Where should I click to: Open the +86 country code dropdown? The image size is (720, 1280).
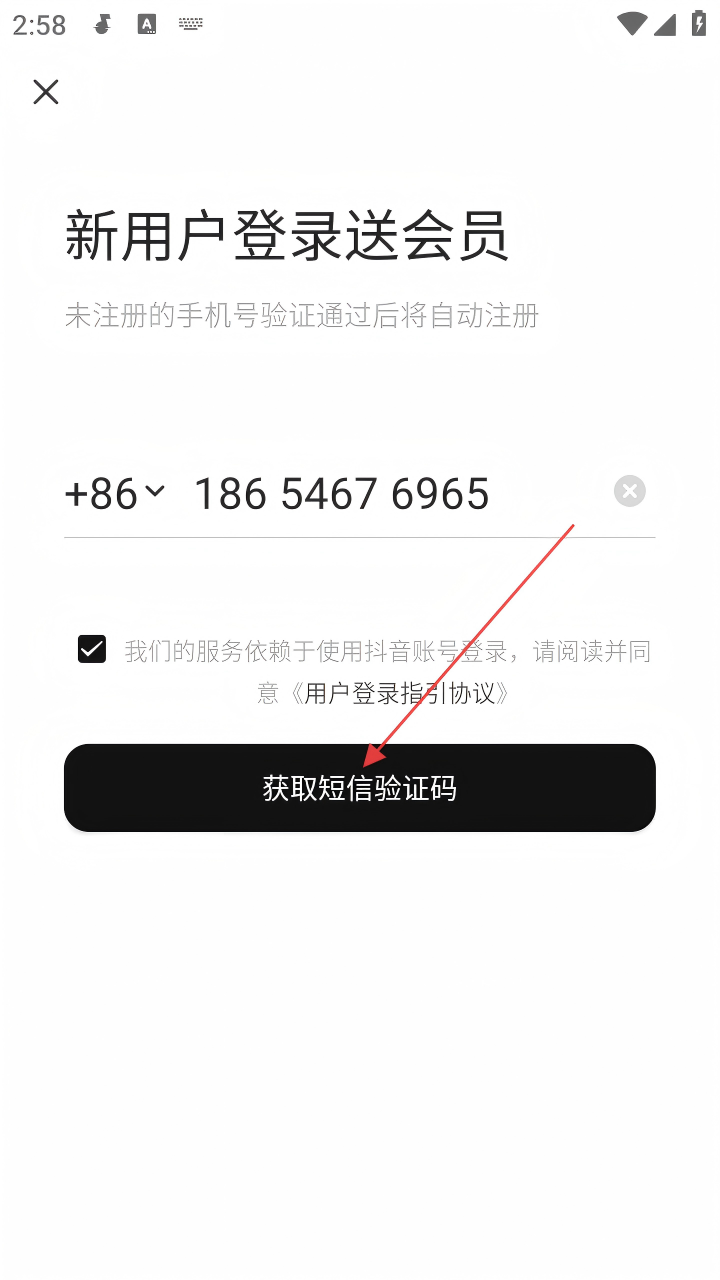pyautogui.click(x=115, y=493)
